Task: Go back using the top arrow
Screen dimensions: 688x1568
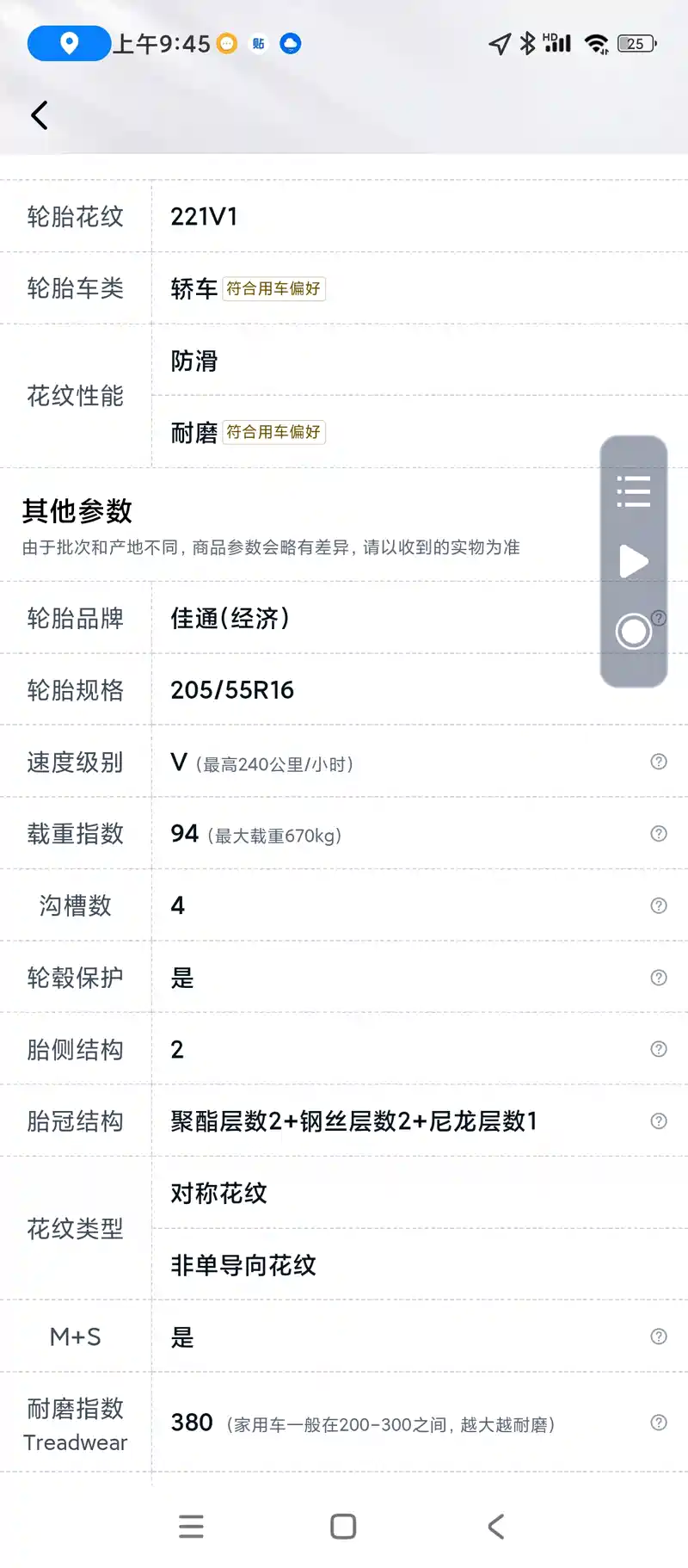Action: pos(40,115)
